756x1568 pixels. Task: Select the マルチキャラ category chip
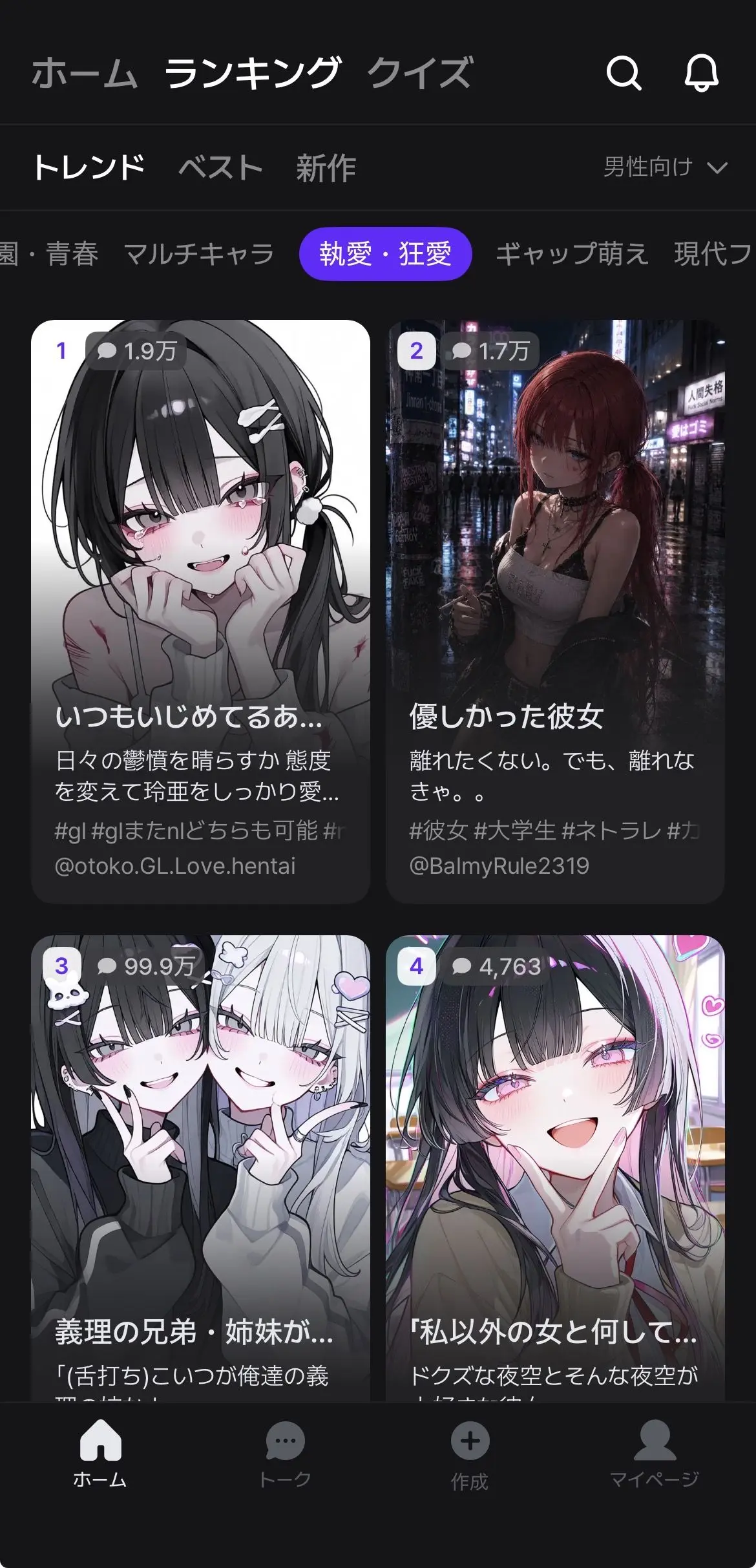coord(199,253)
